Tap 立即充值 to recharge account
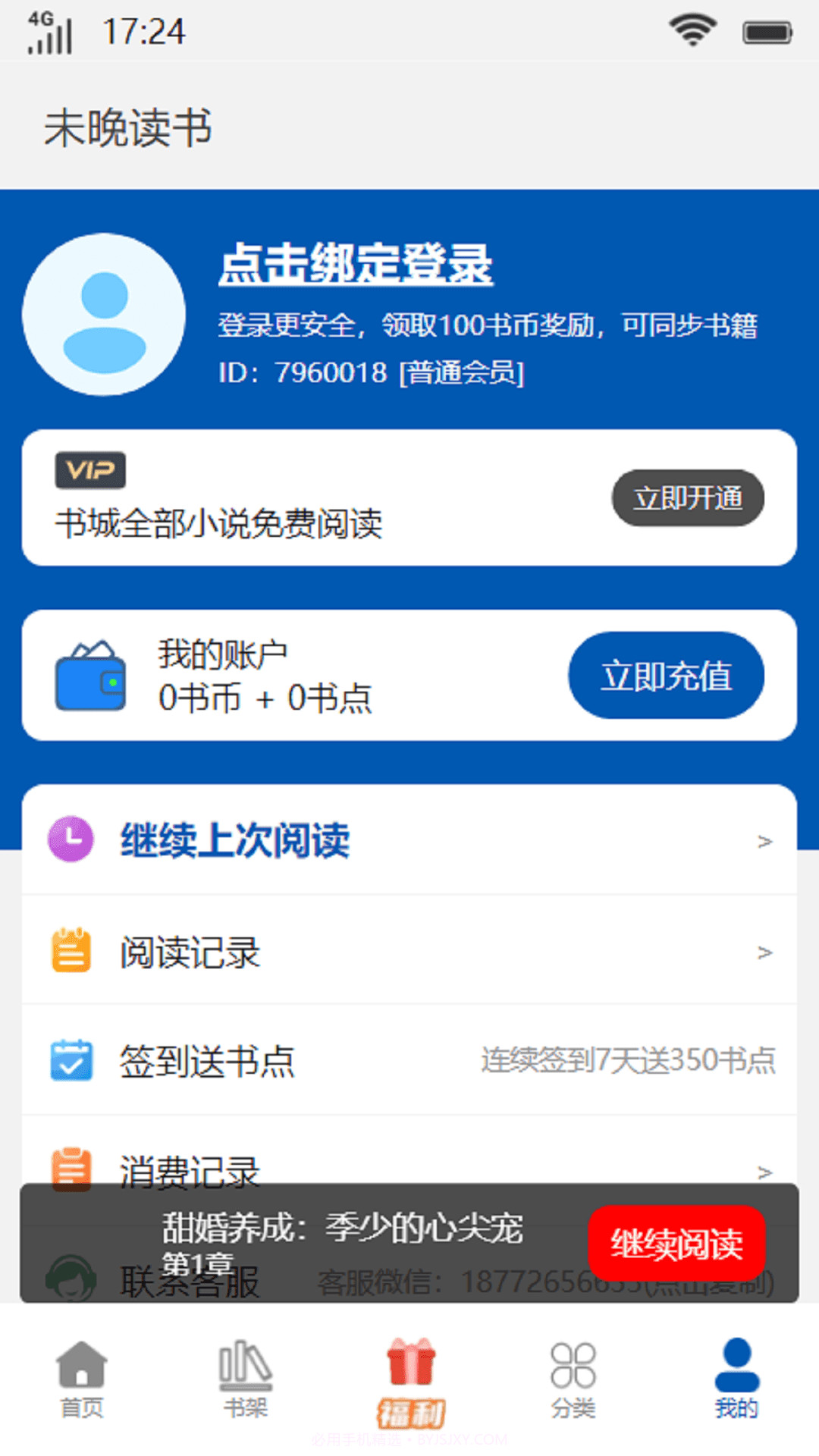The height and width of the screenshot is (1456, 819). pyautogui.click(x=667, y=675)
